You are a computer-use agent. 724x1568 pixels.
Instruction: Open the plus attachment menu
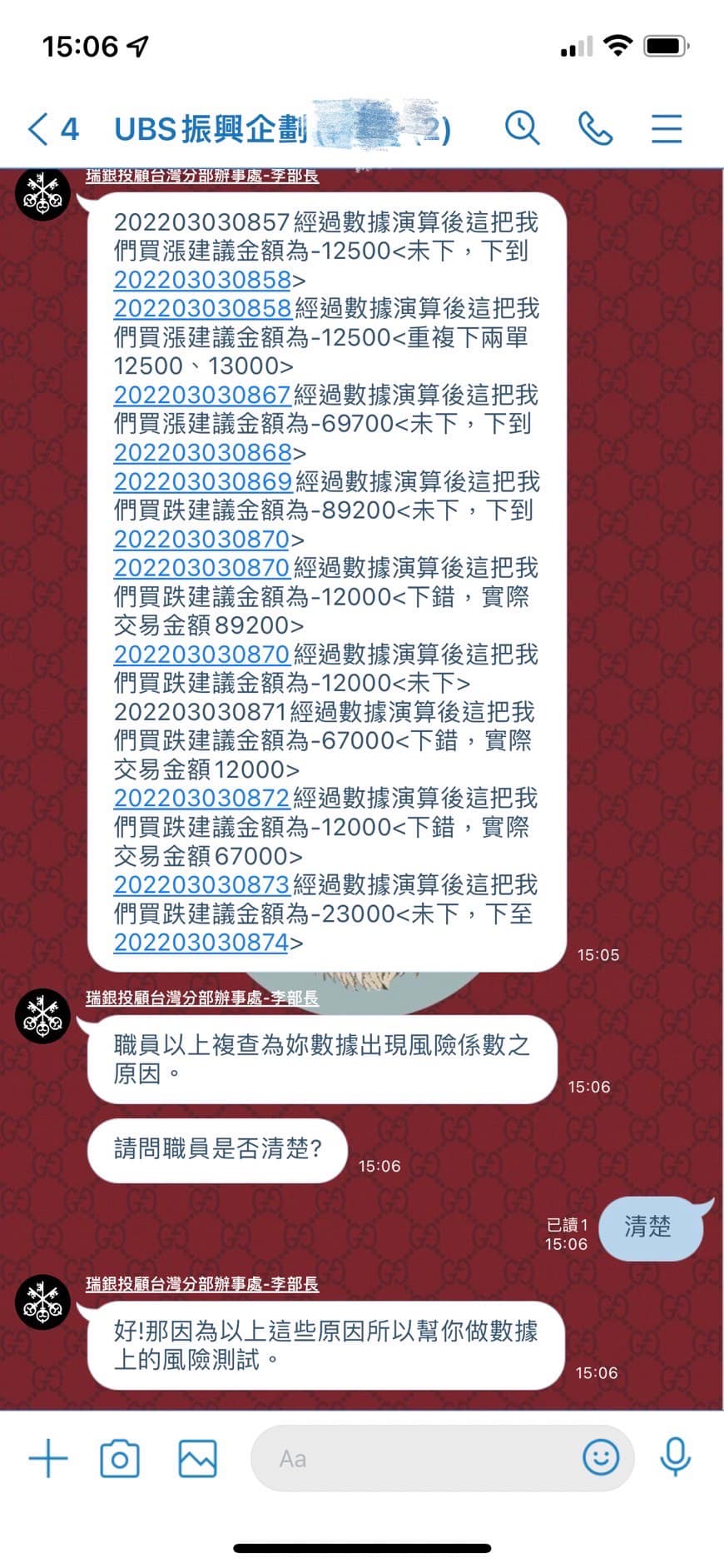48,1458
